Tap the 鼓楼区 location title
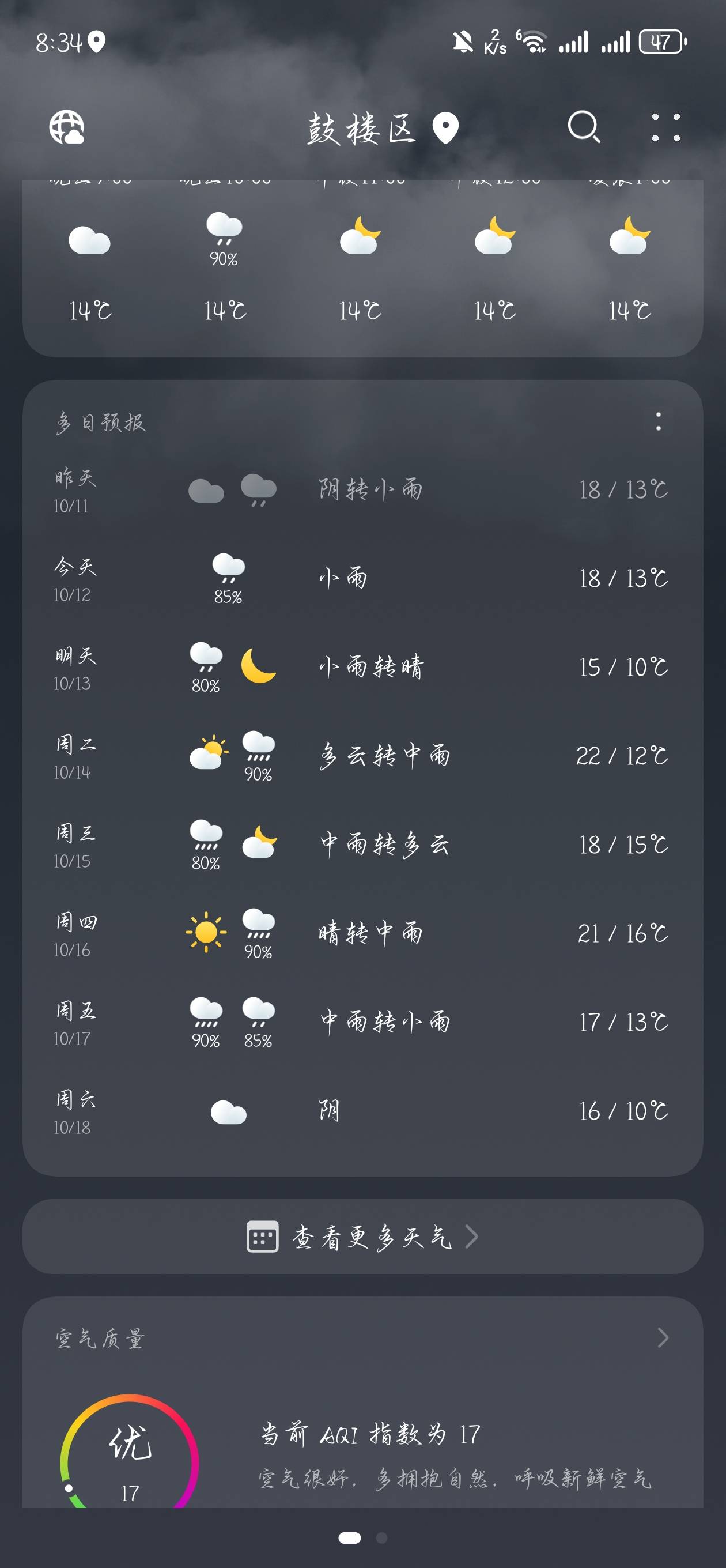Viewport: 726px width, 1568px height. click(x=361, y=129)
